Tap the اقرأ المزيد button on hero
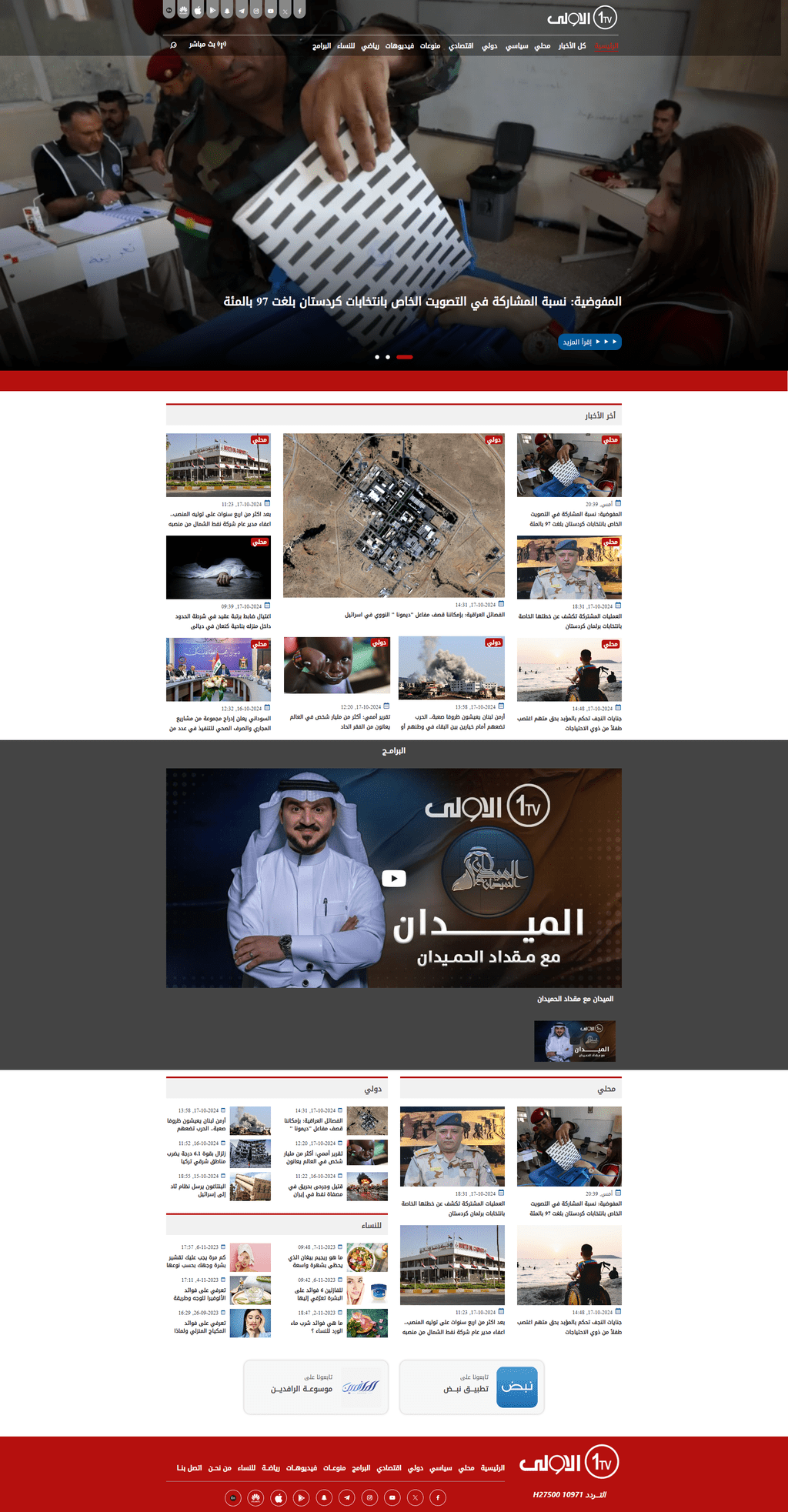The image size is (788, 1512). 589,342
